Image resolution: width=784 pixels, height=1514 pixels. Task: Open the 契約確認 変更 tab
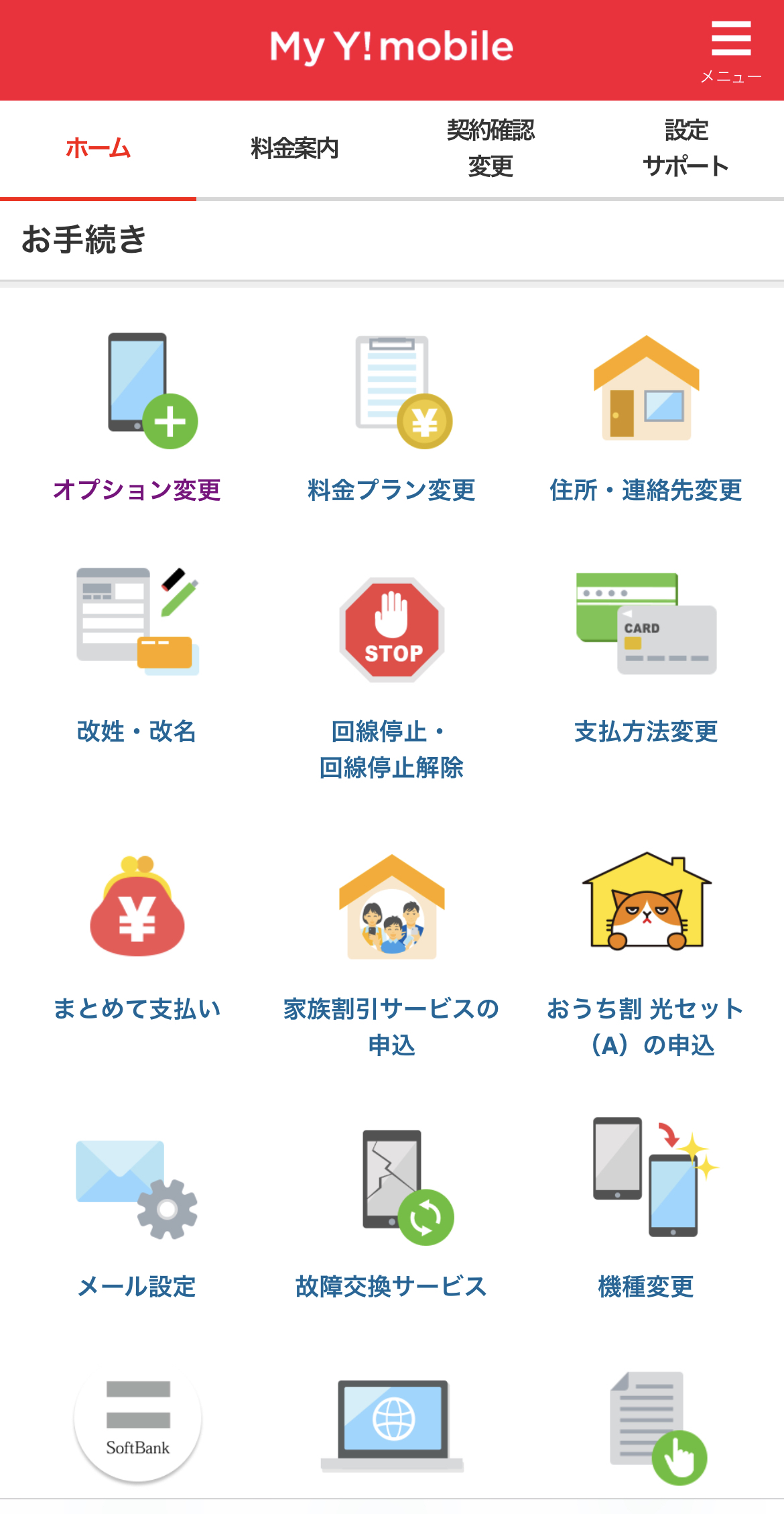pos(491,148)
